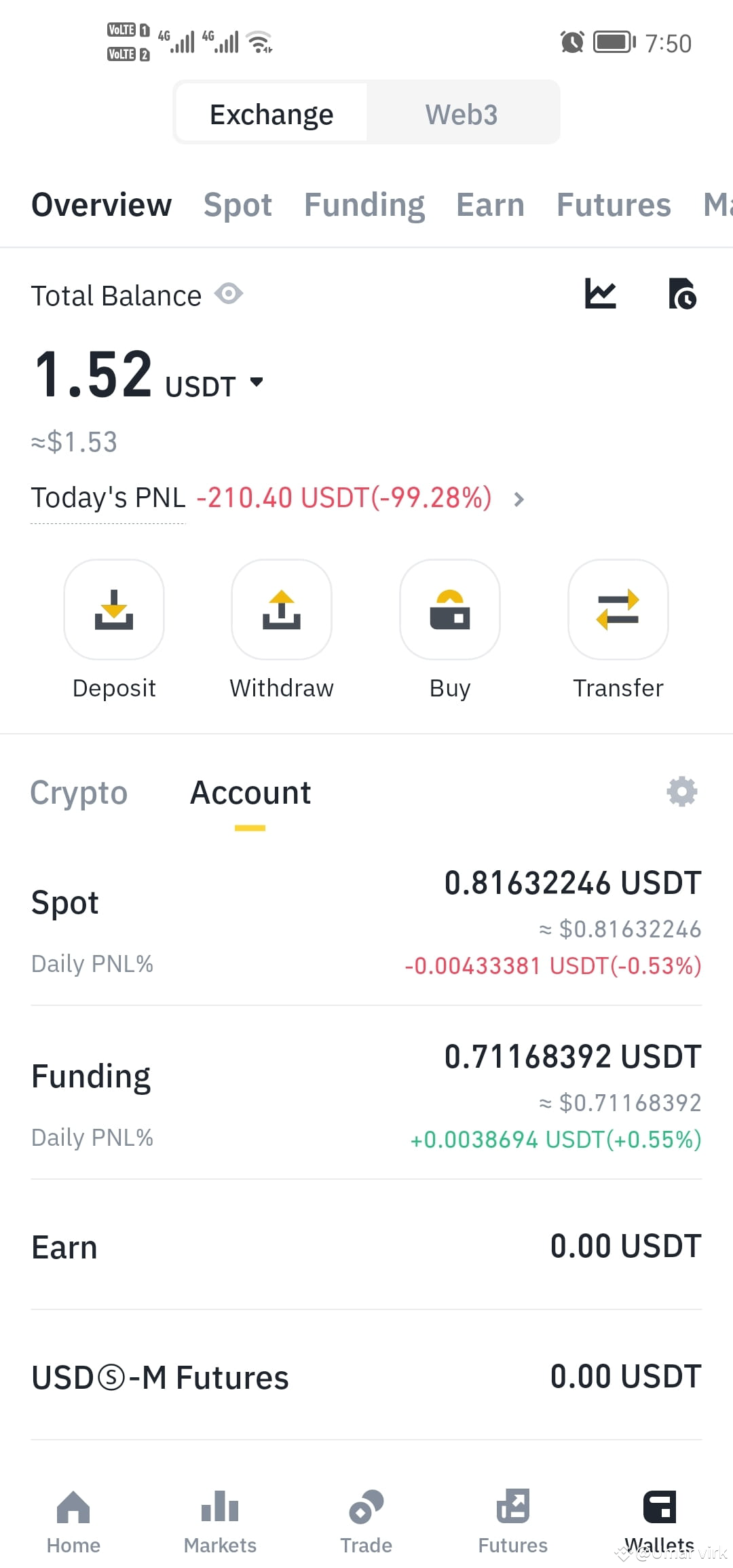Viewport: 733px width, 1568px height.
Task: Open the balance analytics chart icon
Action: [x=601, y=294]
